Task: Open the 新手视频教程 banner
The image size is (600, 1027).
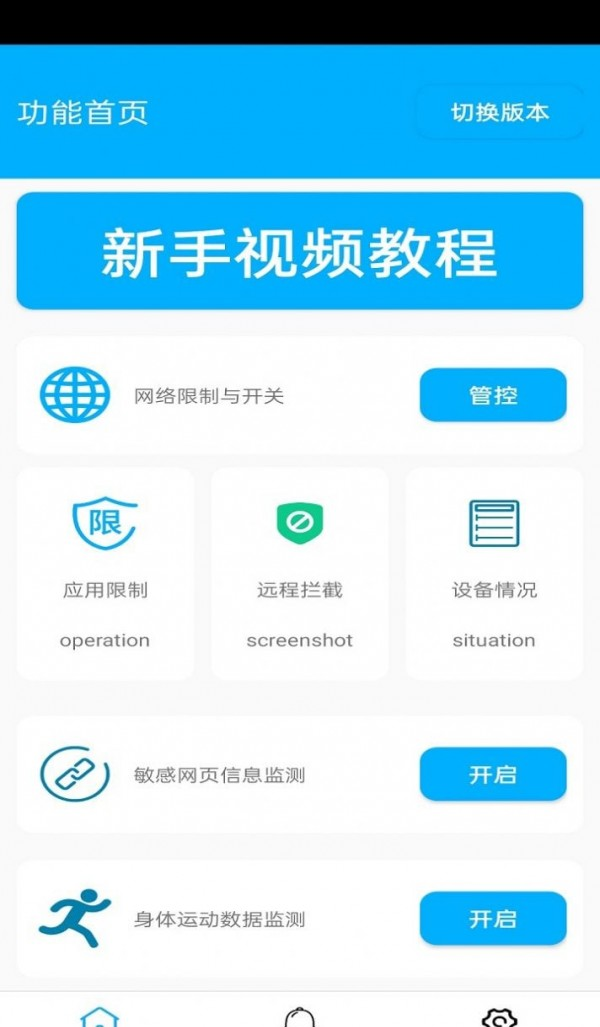Action: click(x=300, y=251)
